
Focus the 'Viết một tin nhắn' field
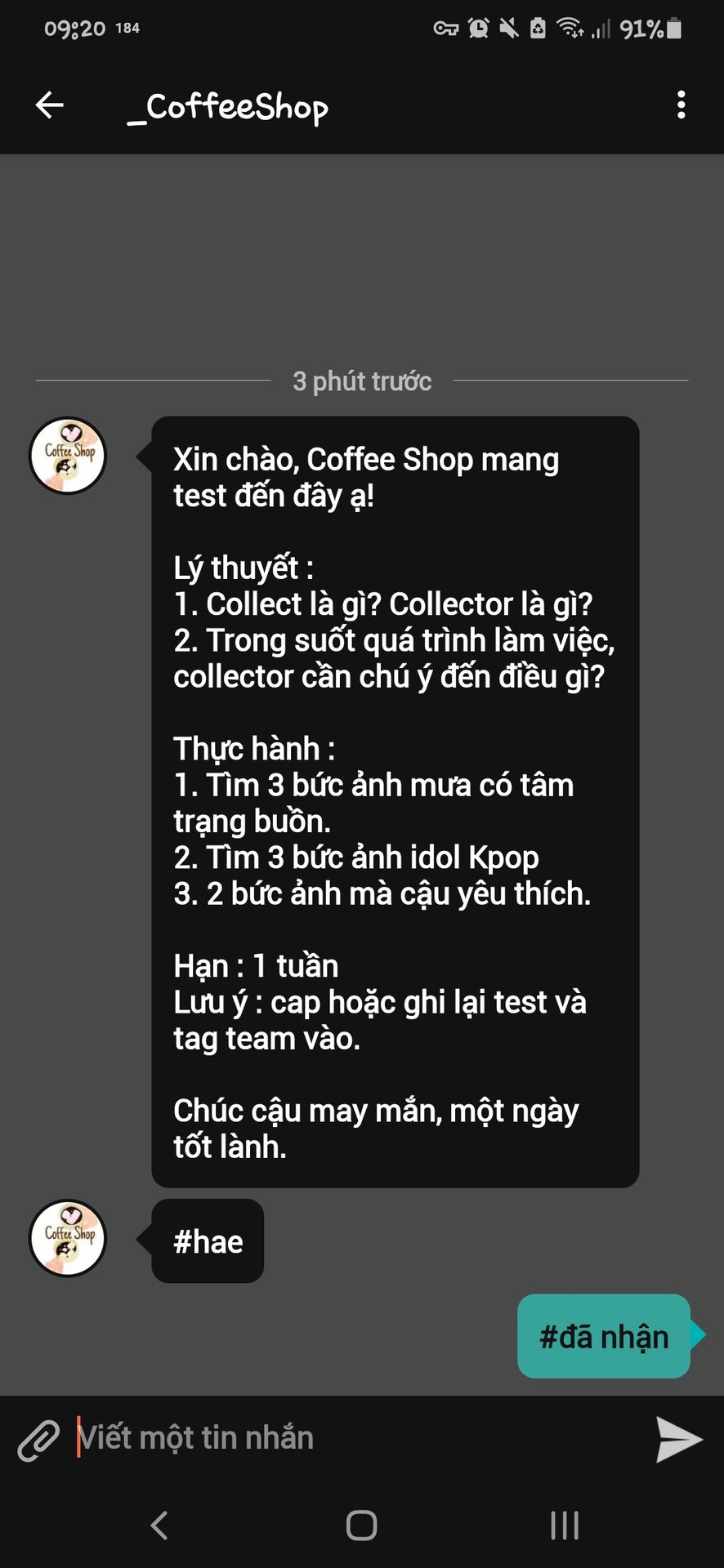343,1438
